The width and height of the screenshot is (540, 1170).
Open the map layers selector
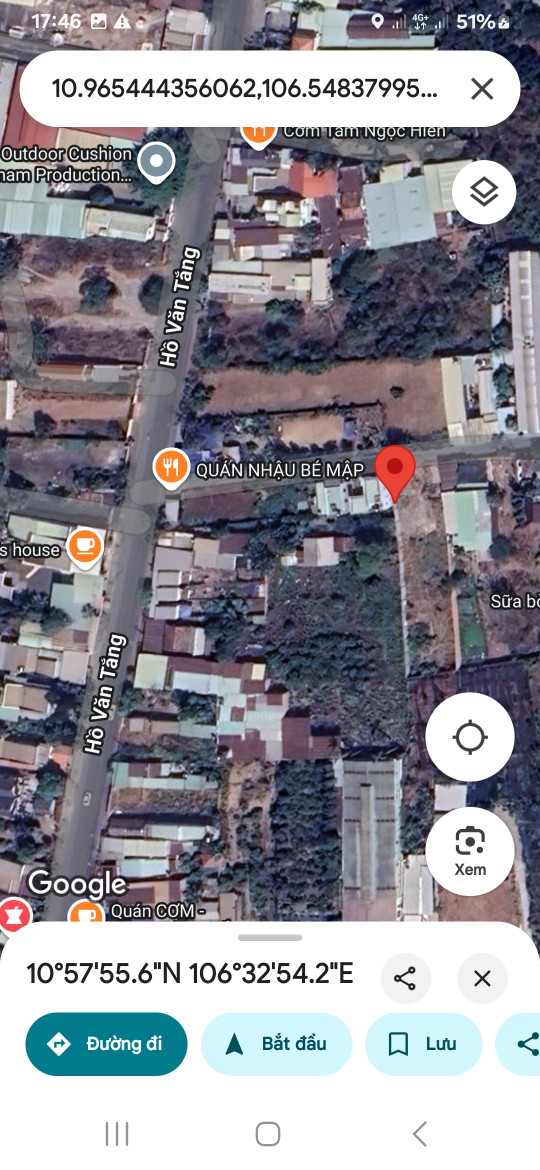[484, 193]
